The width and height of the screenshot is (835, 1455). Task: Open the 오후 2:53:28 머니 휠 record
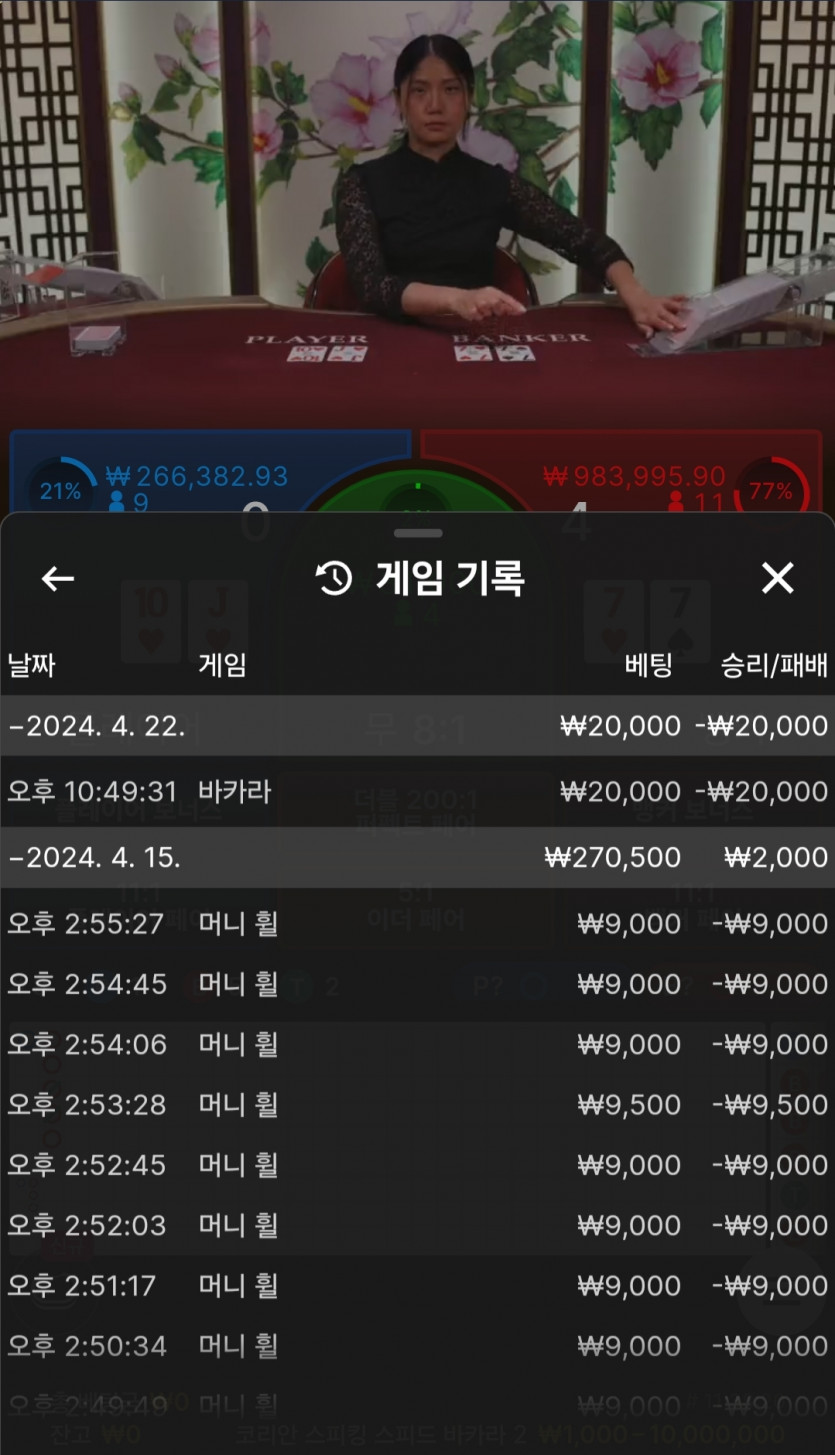(417, 1105)
